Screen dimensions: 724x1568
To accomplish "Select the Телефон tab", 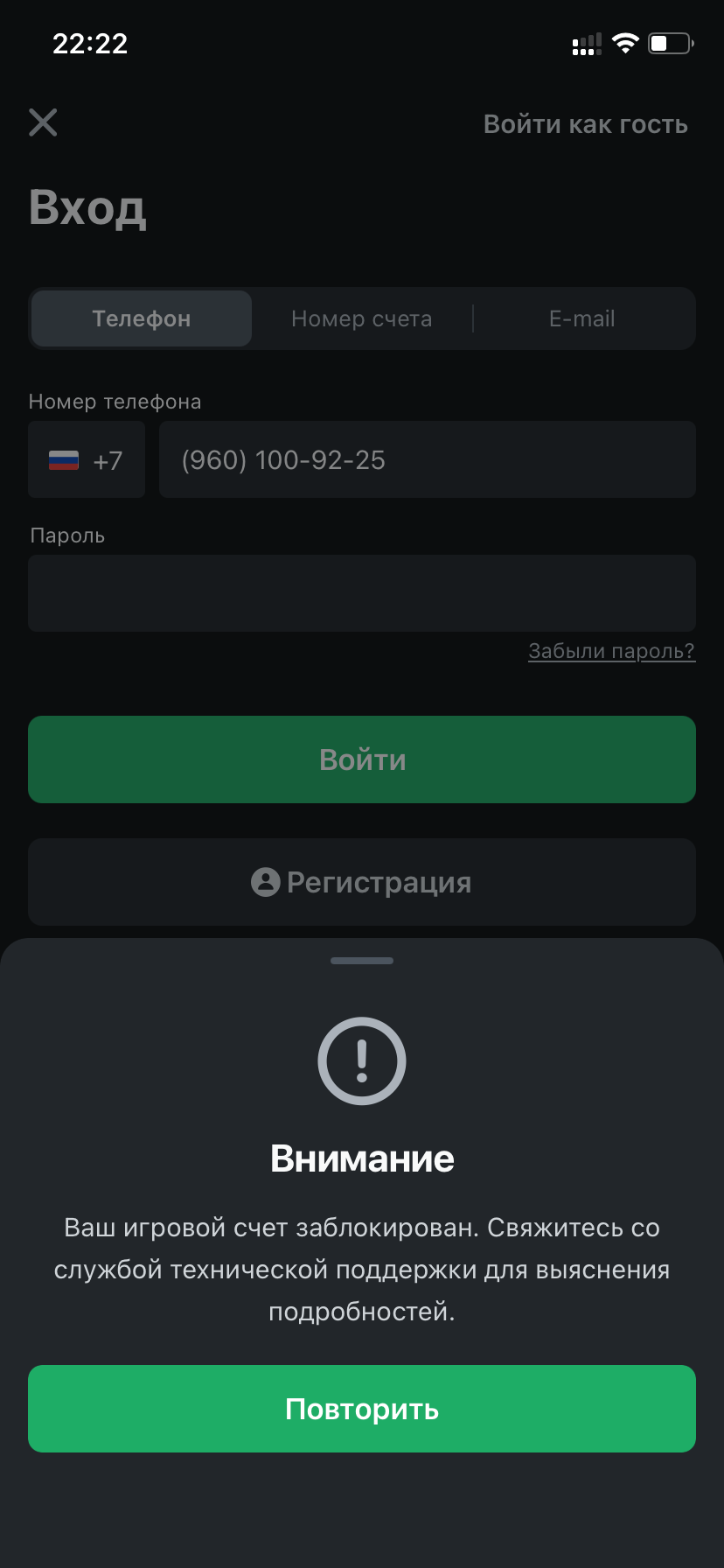I will [142, 318].
